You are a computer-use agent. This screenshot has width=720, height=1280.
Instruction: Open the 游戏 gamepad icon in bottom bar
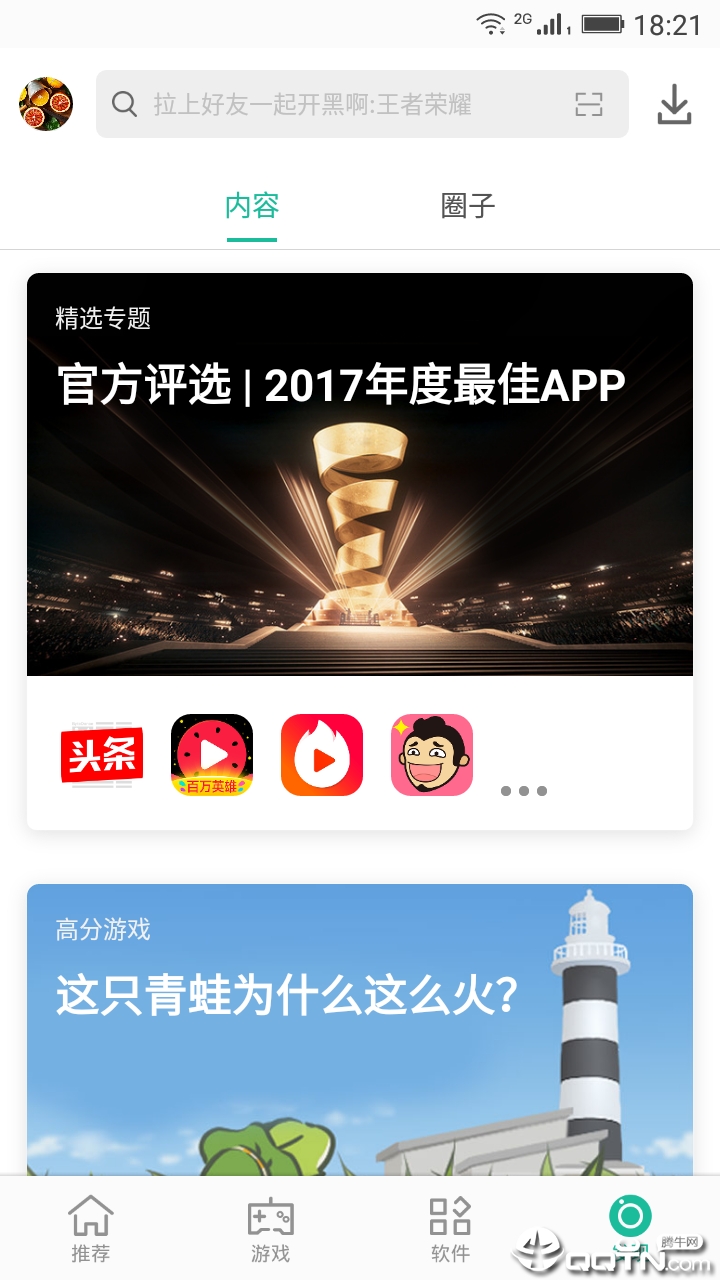click(x=270, y=1227)
